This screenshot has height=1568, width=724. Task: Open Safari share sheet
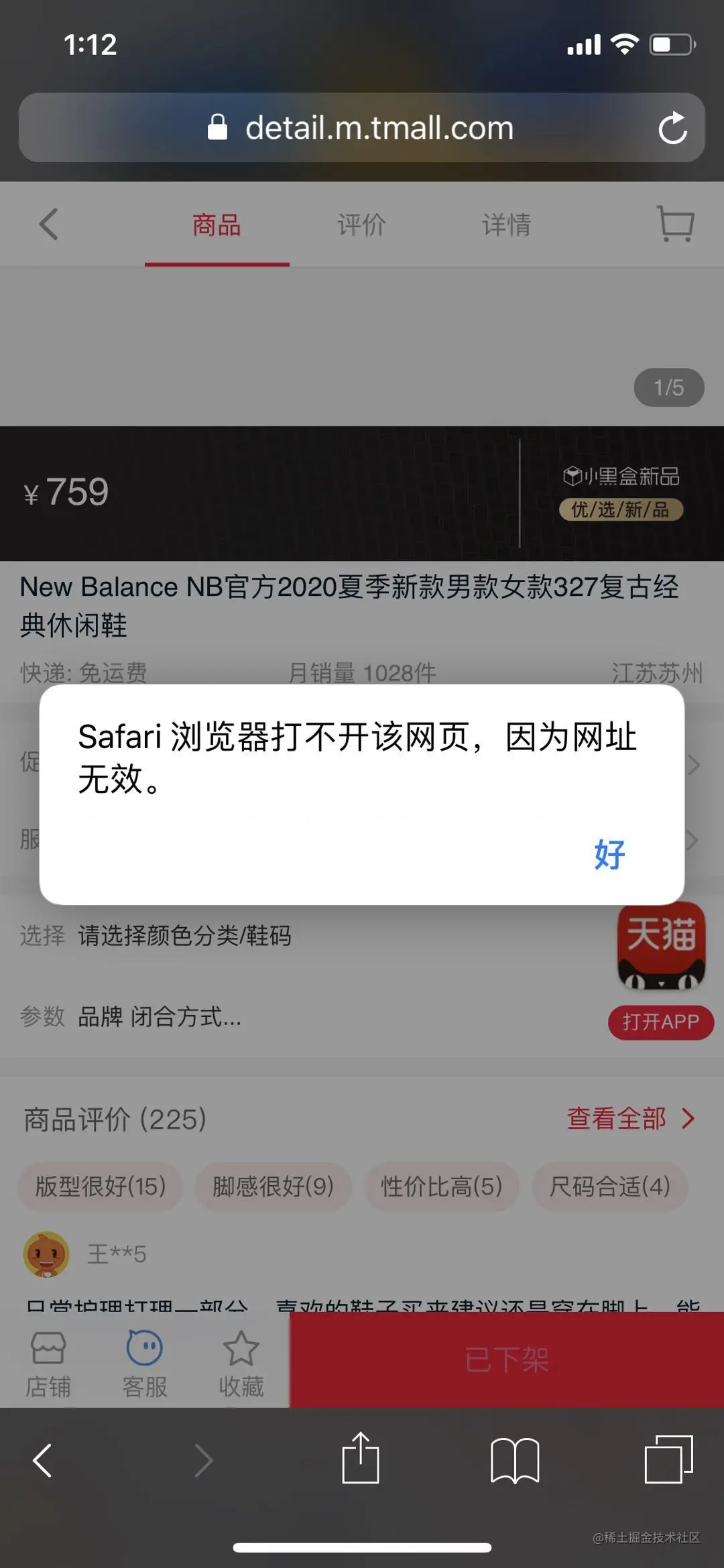(361, 1459)
